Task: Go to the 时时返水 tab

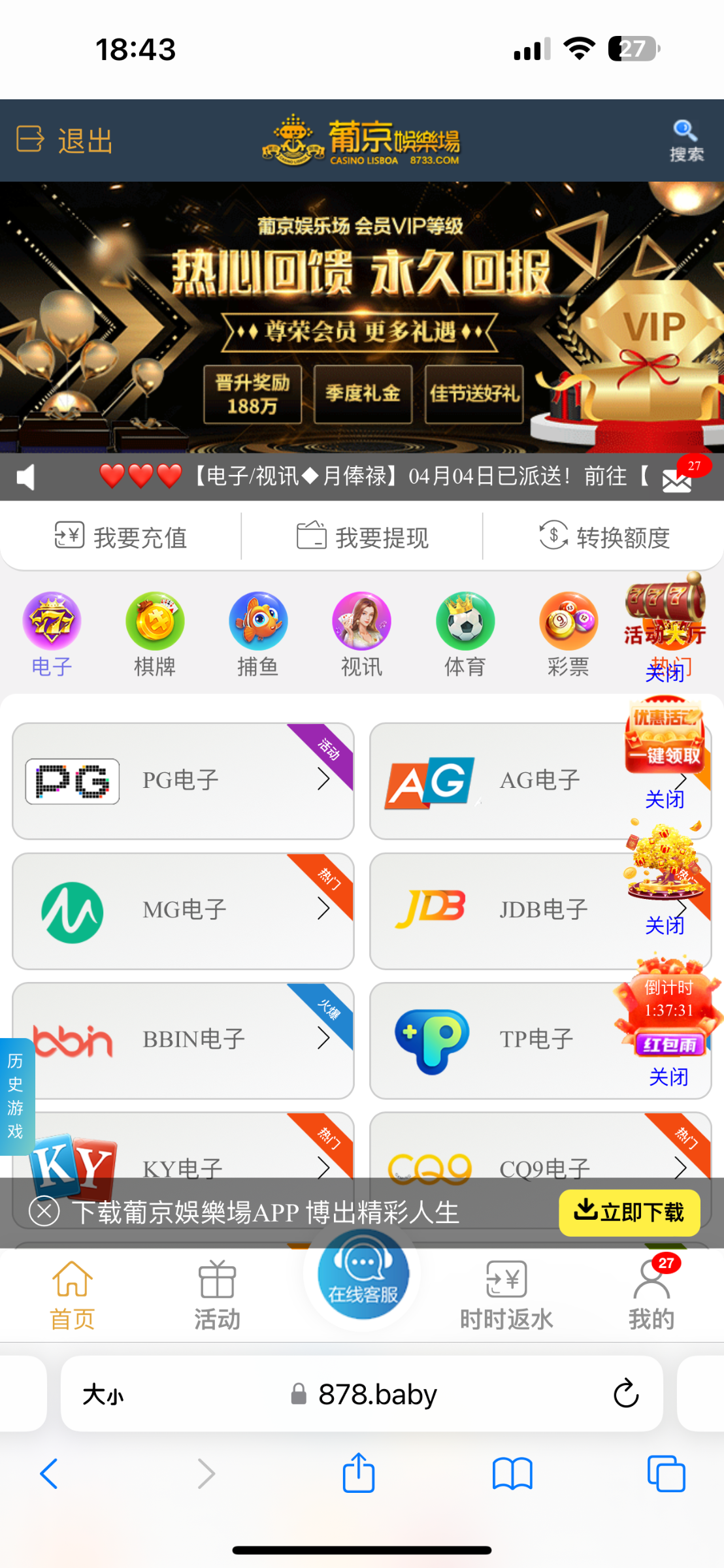Action: (x=506, y=1295)
